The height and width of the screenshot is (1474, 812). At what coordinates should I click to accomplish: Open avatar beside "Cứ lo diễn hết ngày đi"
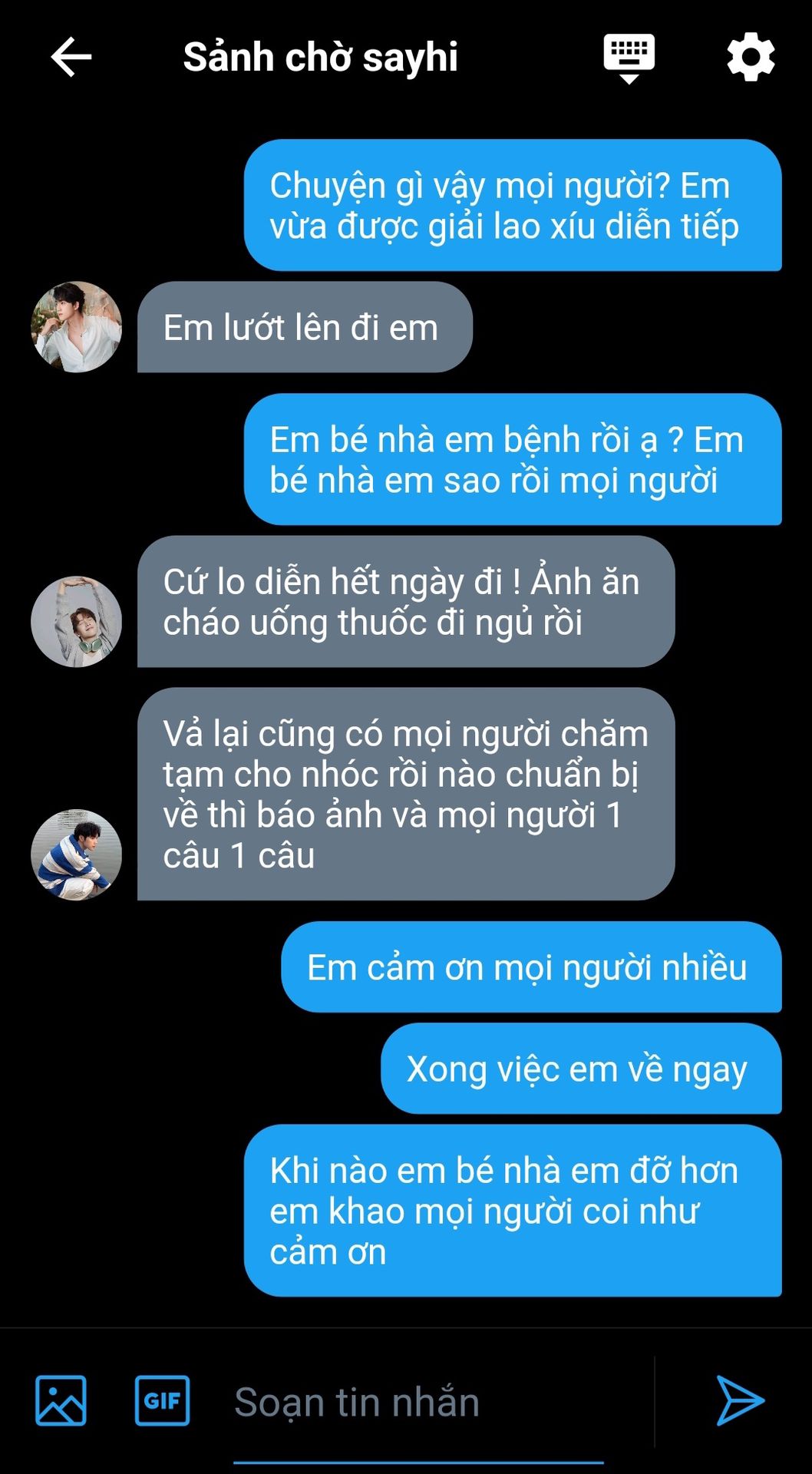click(76, 622)
